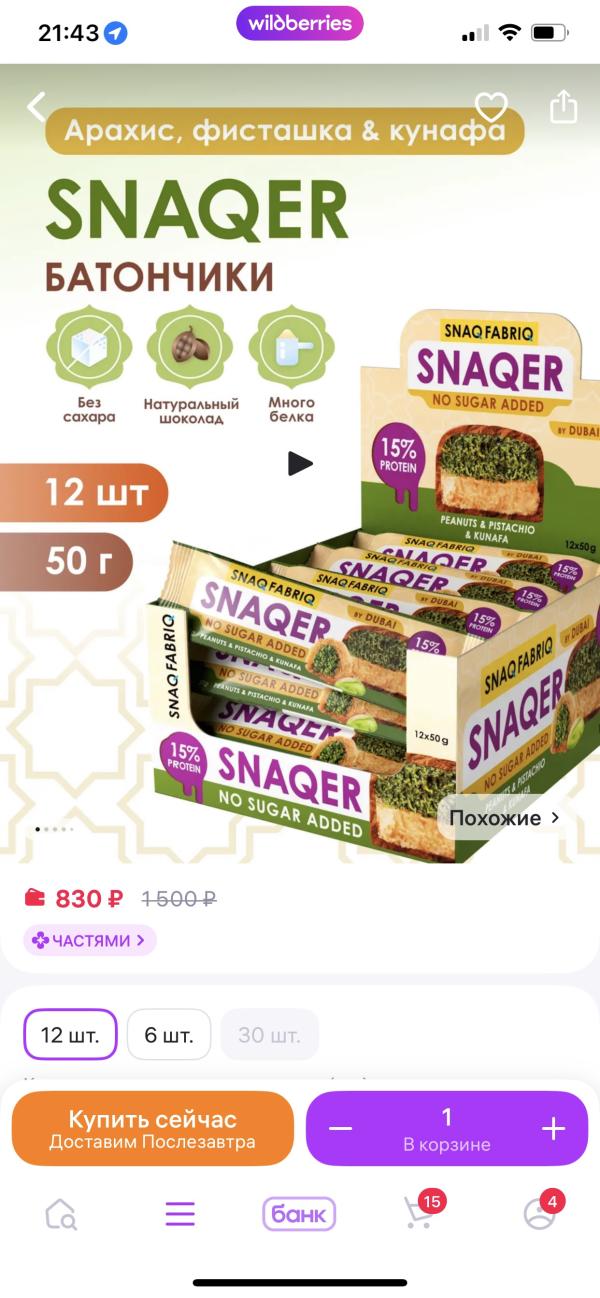Tap Купить сейчас button
Screen dimensions: 600x1298
point(152,1128)
